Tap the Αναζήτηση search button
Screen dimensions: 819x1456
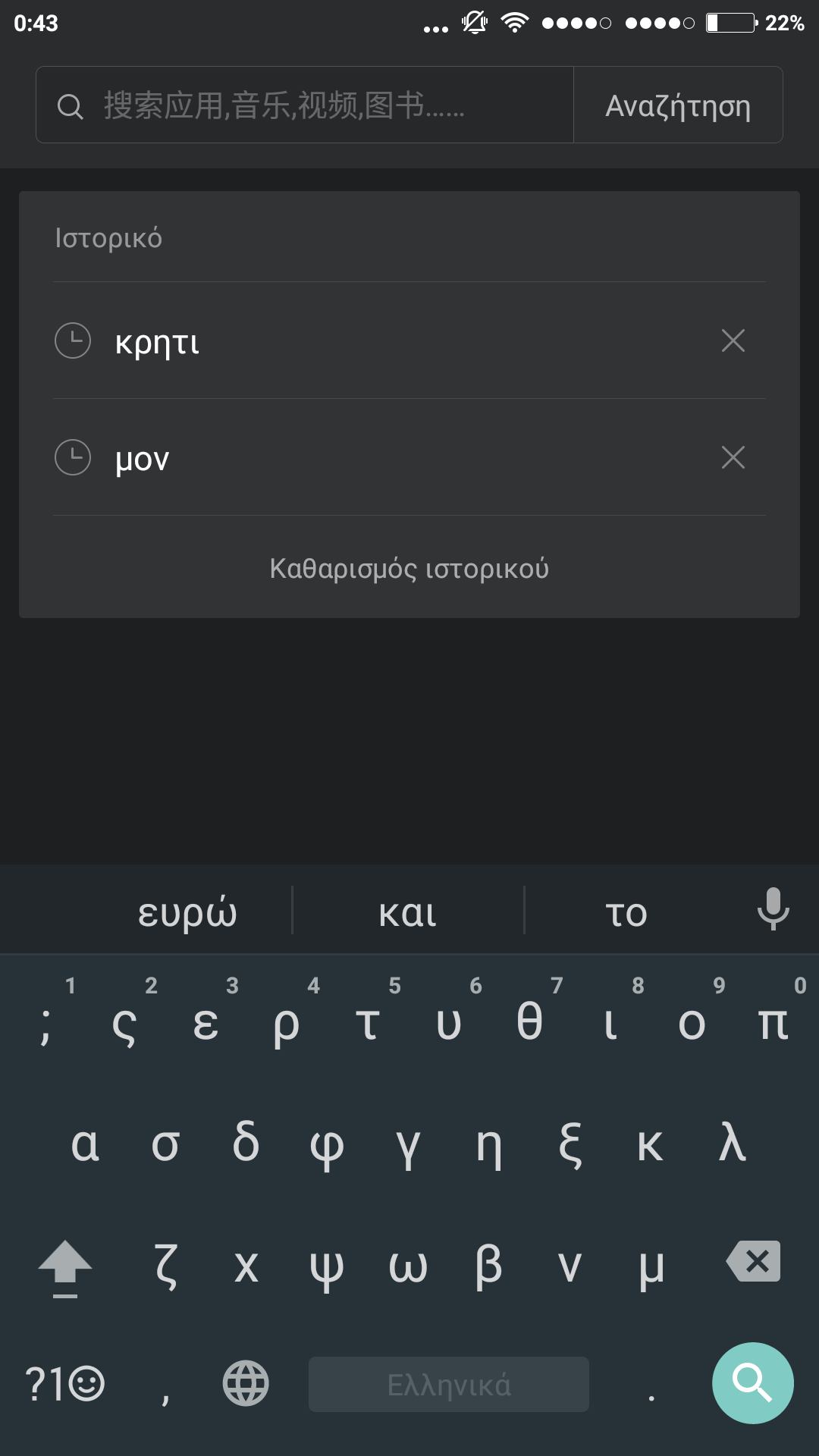tap(678, 105)
